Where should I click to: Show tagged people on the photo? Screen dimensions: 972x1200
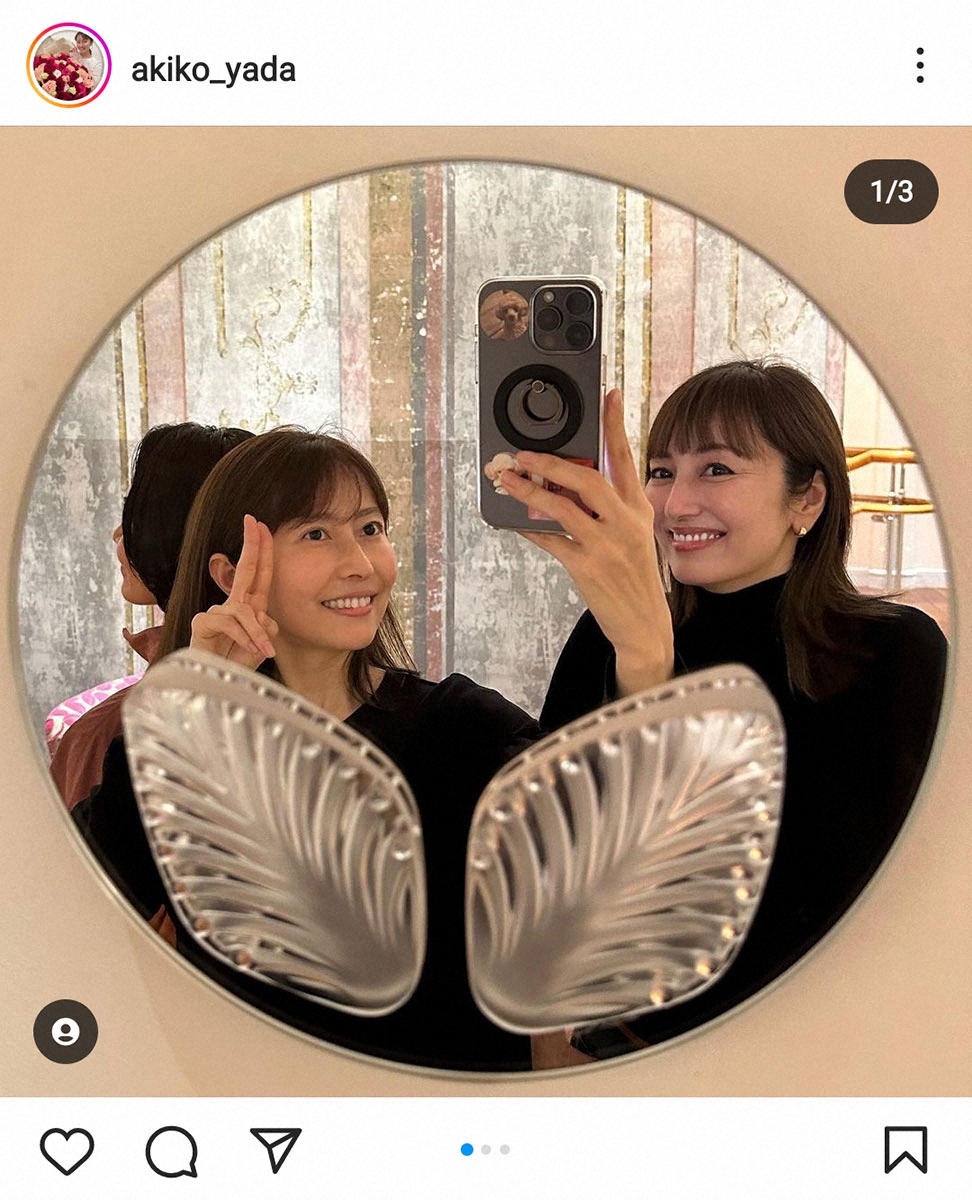(65, 1031)
